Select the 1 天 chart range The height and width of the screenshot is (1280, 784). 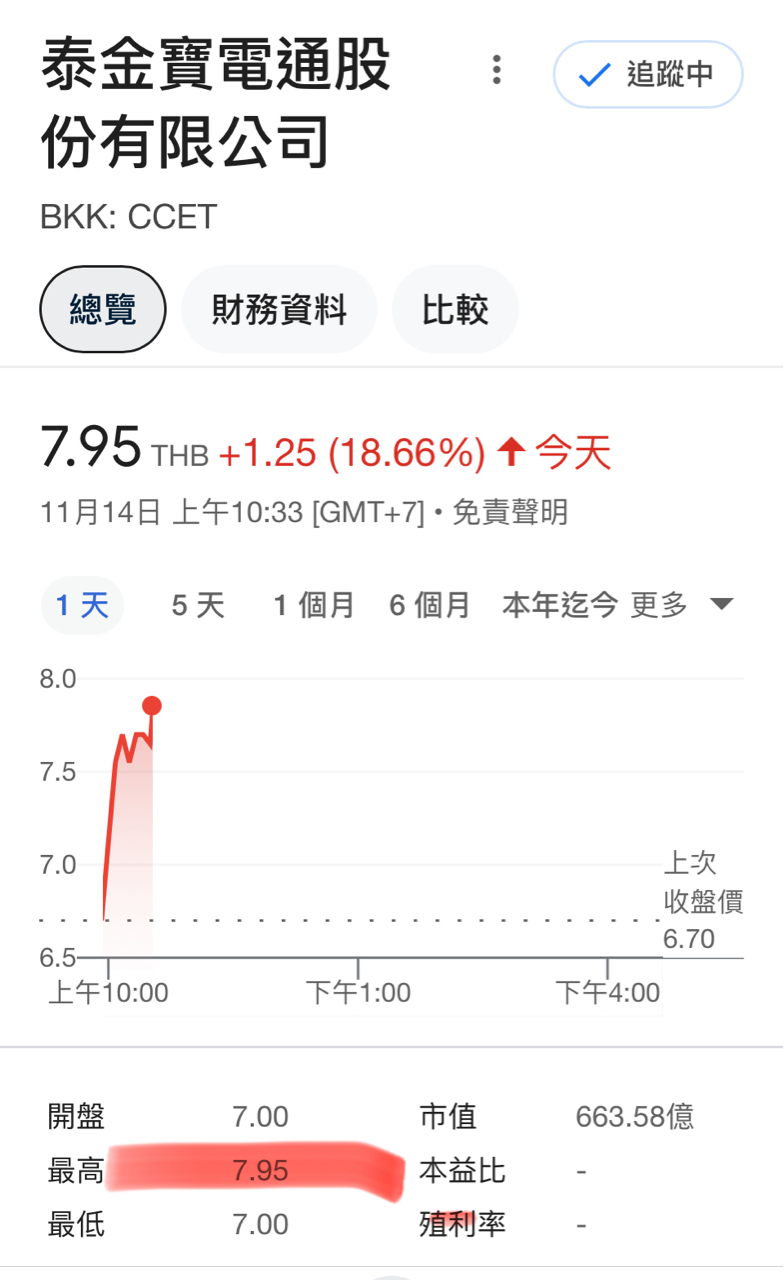pyautogui.click(x=82, y=605)
